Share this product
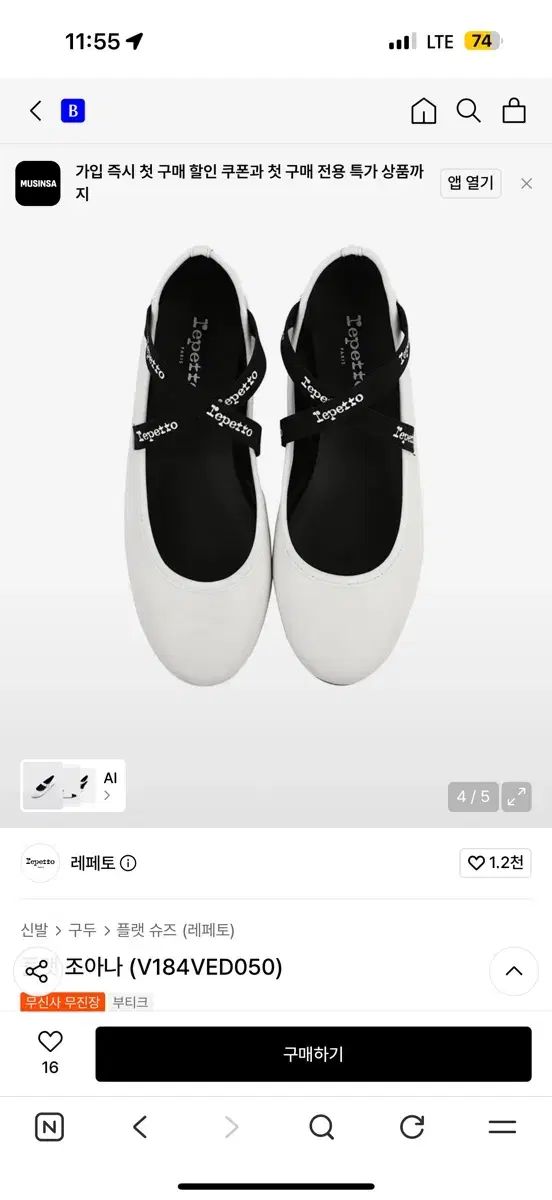This screenshot has height=1200, width=552. tap(36, 971)
